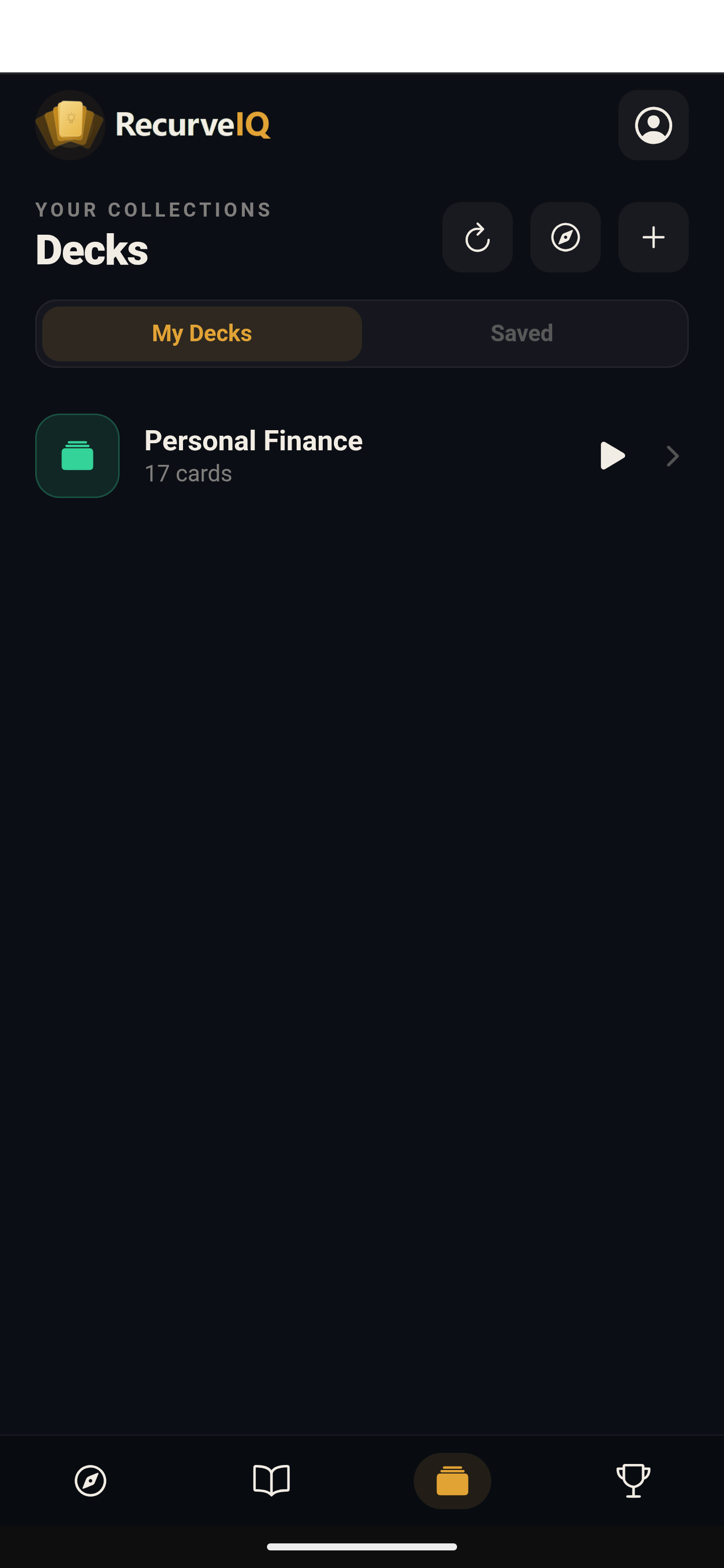
Task: Tap the home indicator bar
Action: pos(361,1546)
